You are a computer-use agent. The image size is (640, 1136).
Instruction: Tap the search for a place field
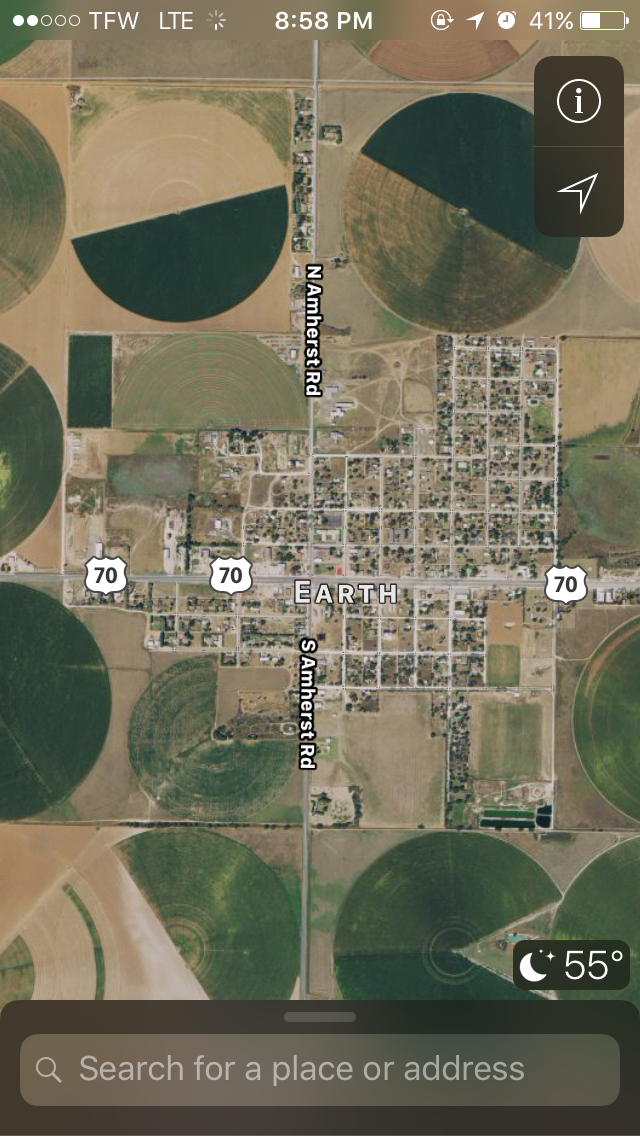(x=320, y=1069)
